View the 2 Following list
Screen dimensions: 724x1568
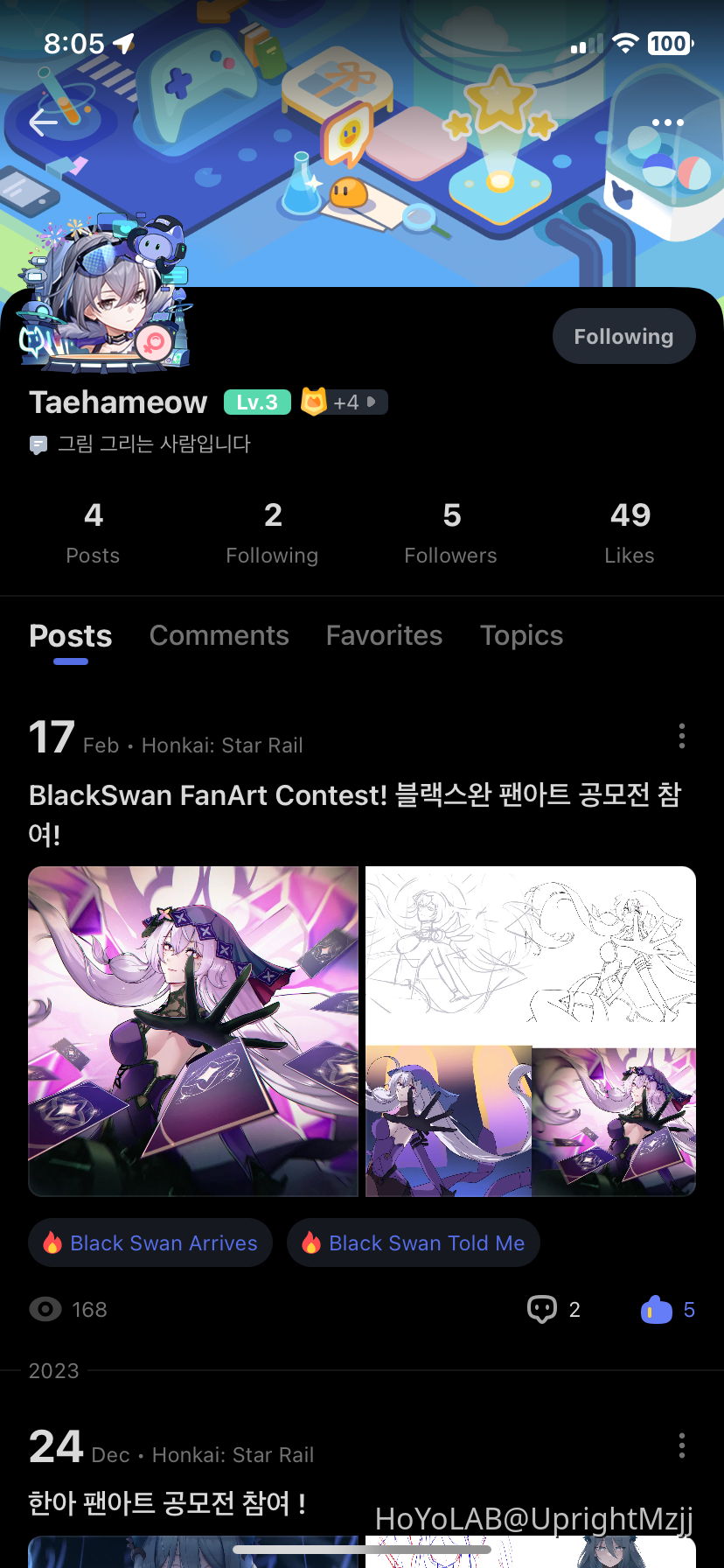[x=272, y=532]
